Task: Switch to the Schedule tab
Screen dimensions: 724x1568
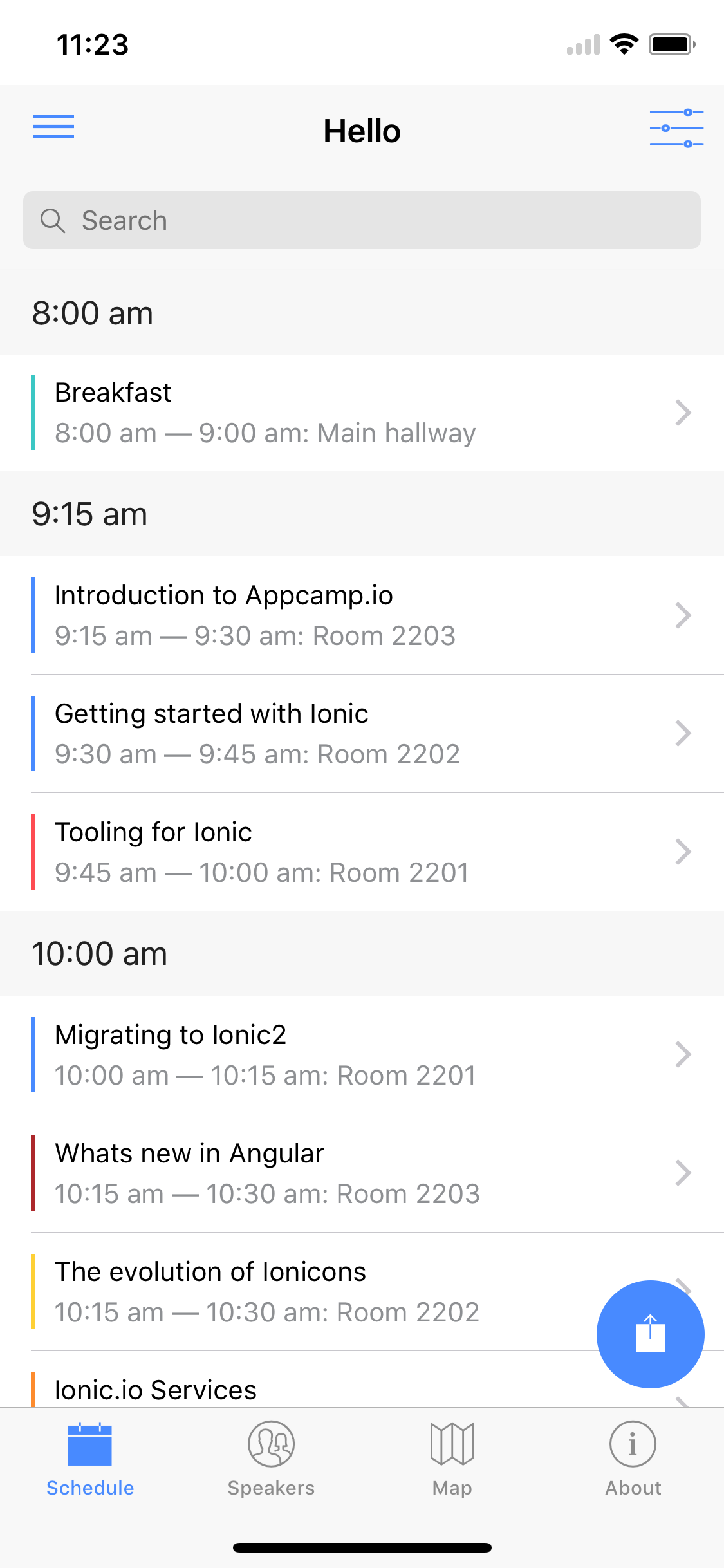Action: point(90,1460)
